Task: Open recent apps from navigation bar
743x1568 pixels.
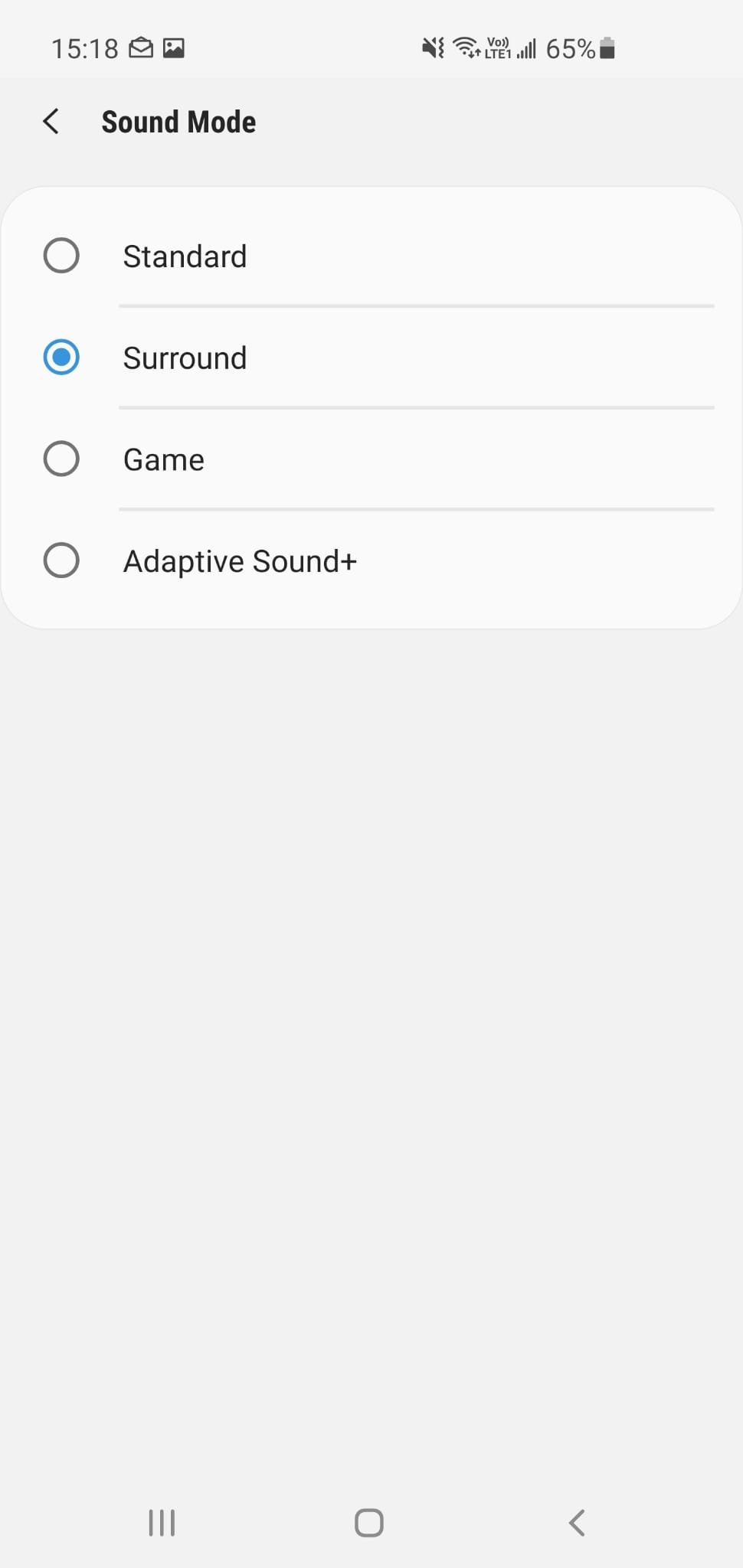Action: tap(162, 1522)
